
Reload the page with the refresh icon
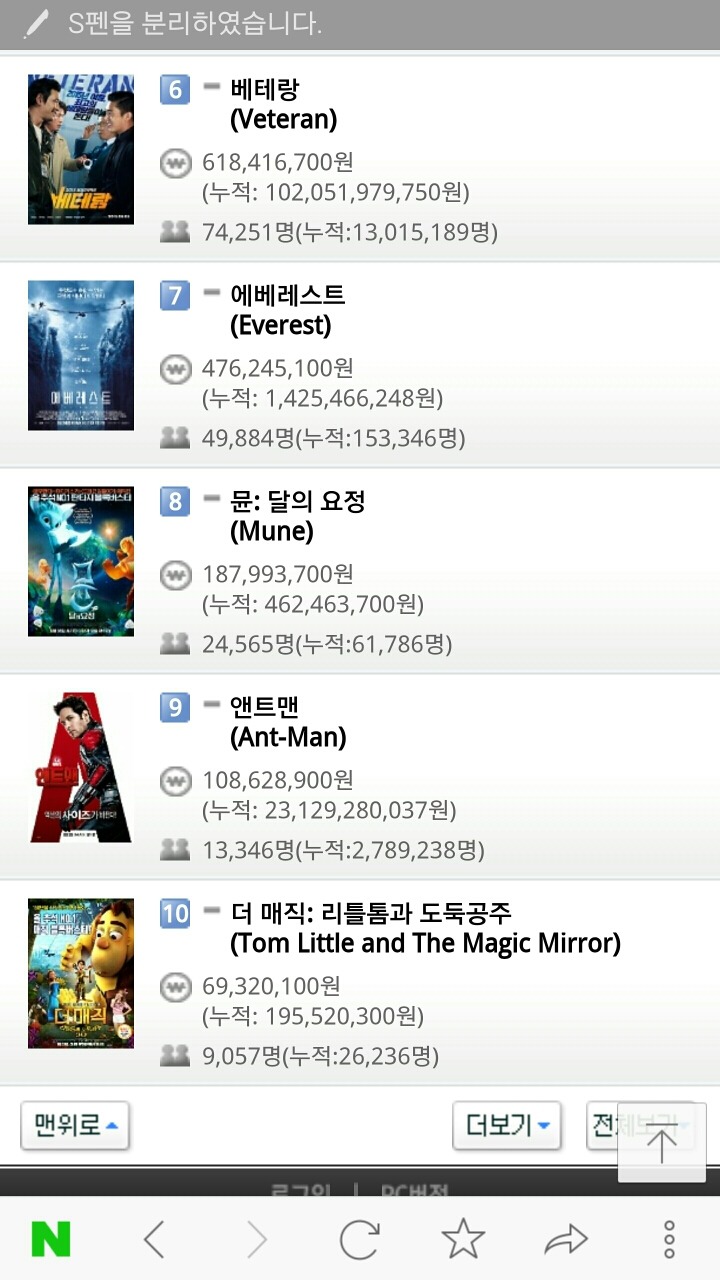pos(359,1240)
